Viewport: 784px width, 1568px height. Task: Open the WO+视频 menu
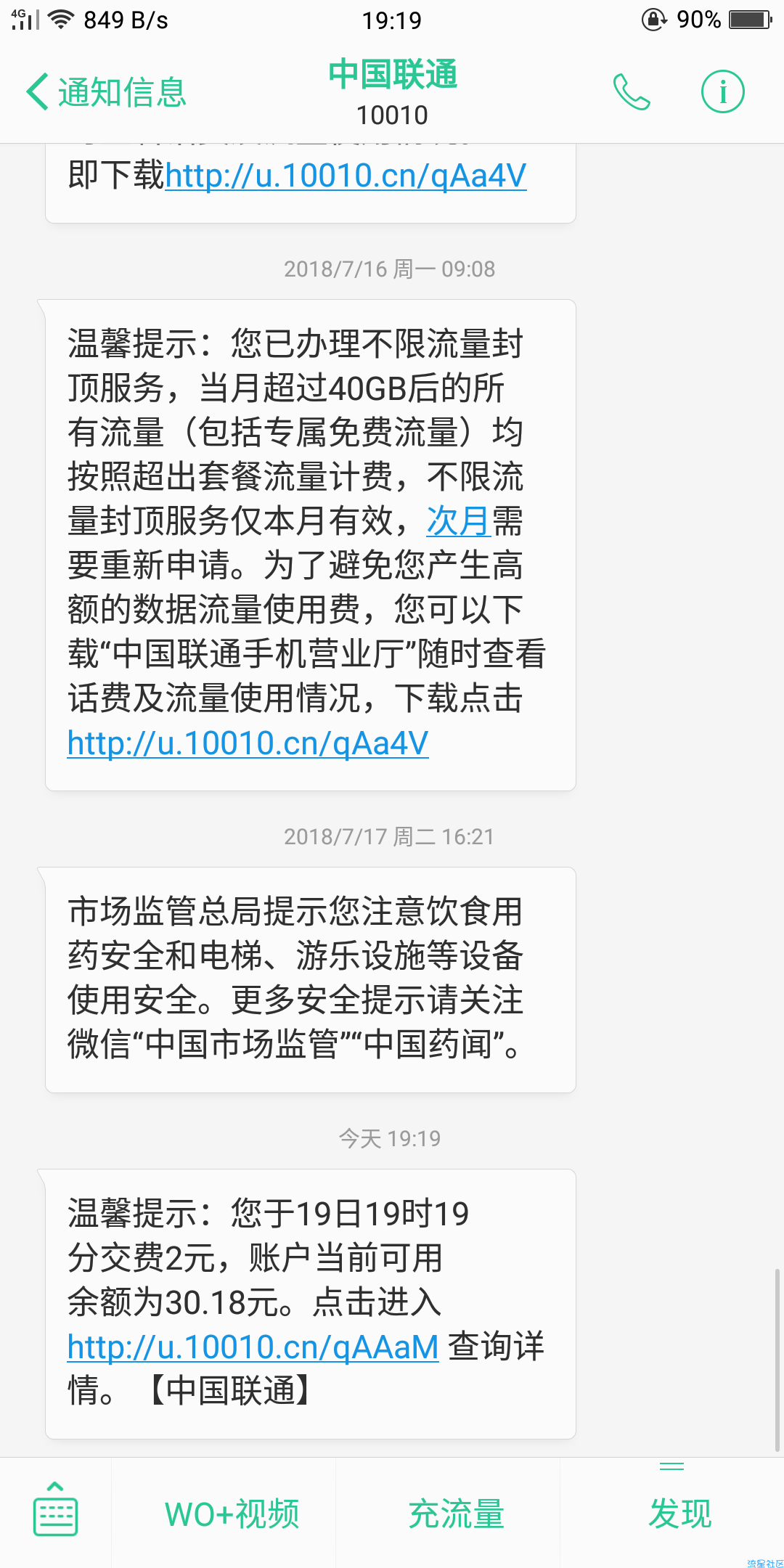(x=232, y=1514)
